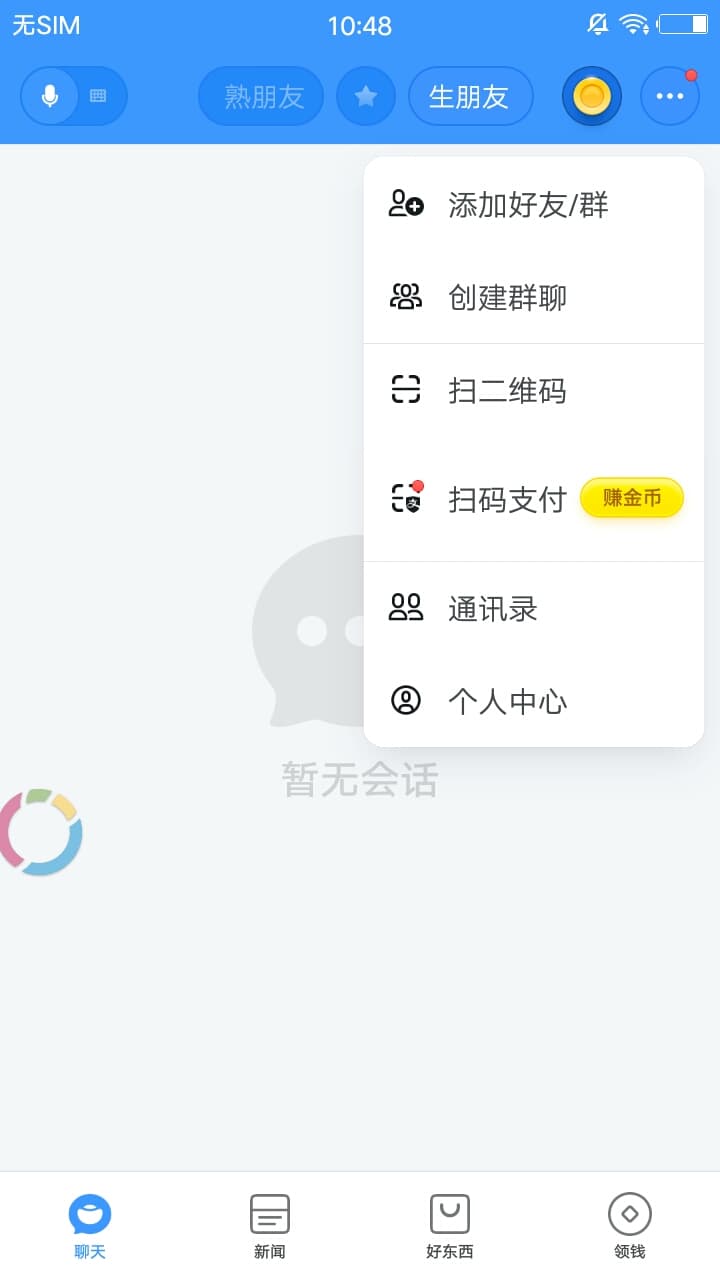Choose 扫二维码 to scan a code

[507, 390]
